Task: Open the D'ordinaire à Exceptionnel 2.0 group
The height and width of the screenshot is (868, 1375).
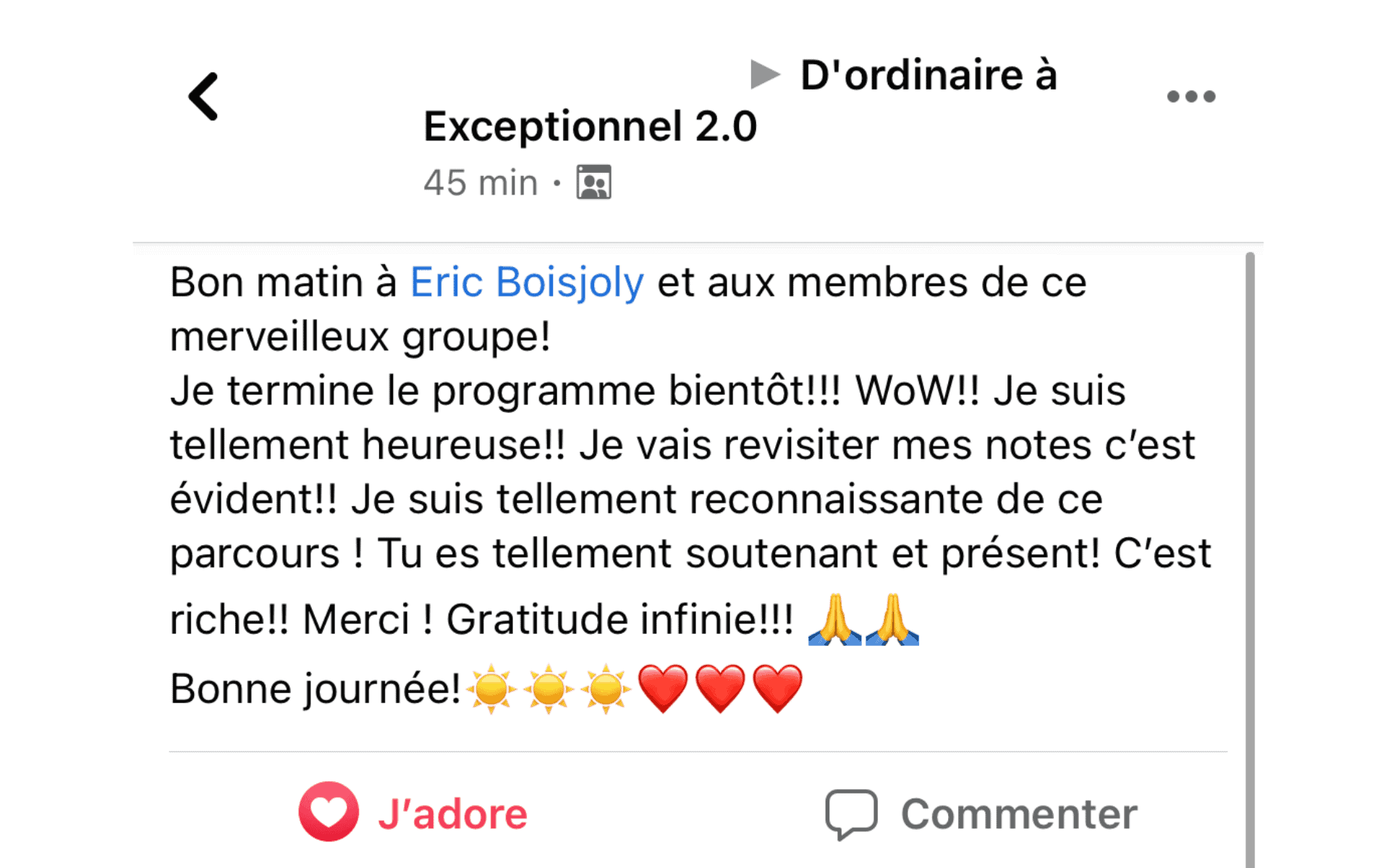Action: click(x=928, y=76)
